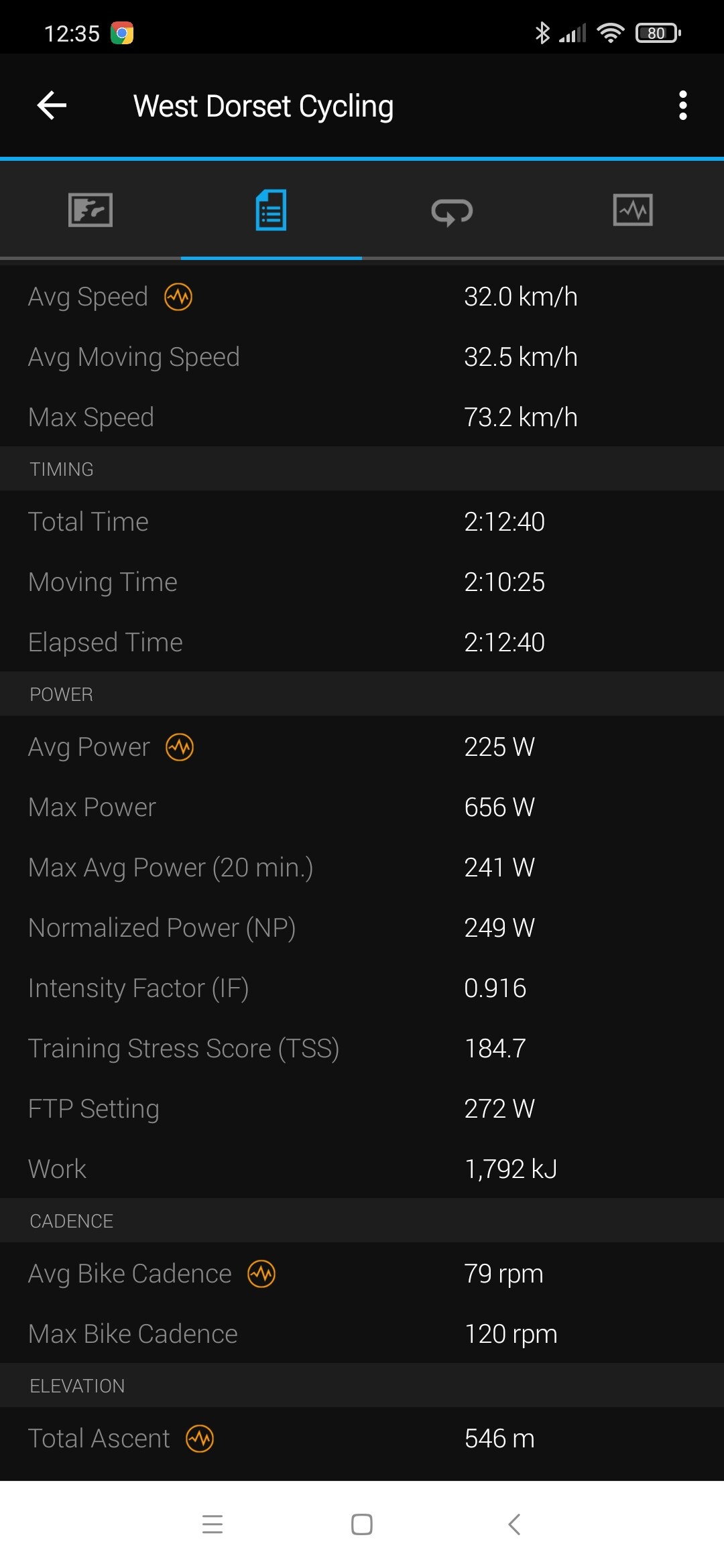
Task: Tap the chart icon next to Avg Speed
Action: 178,297
